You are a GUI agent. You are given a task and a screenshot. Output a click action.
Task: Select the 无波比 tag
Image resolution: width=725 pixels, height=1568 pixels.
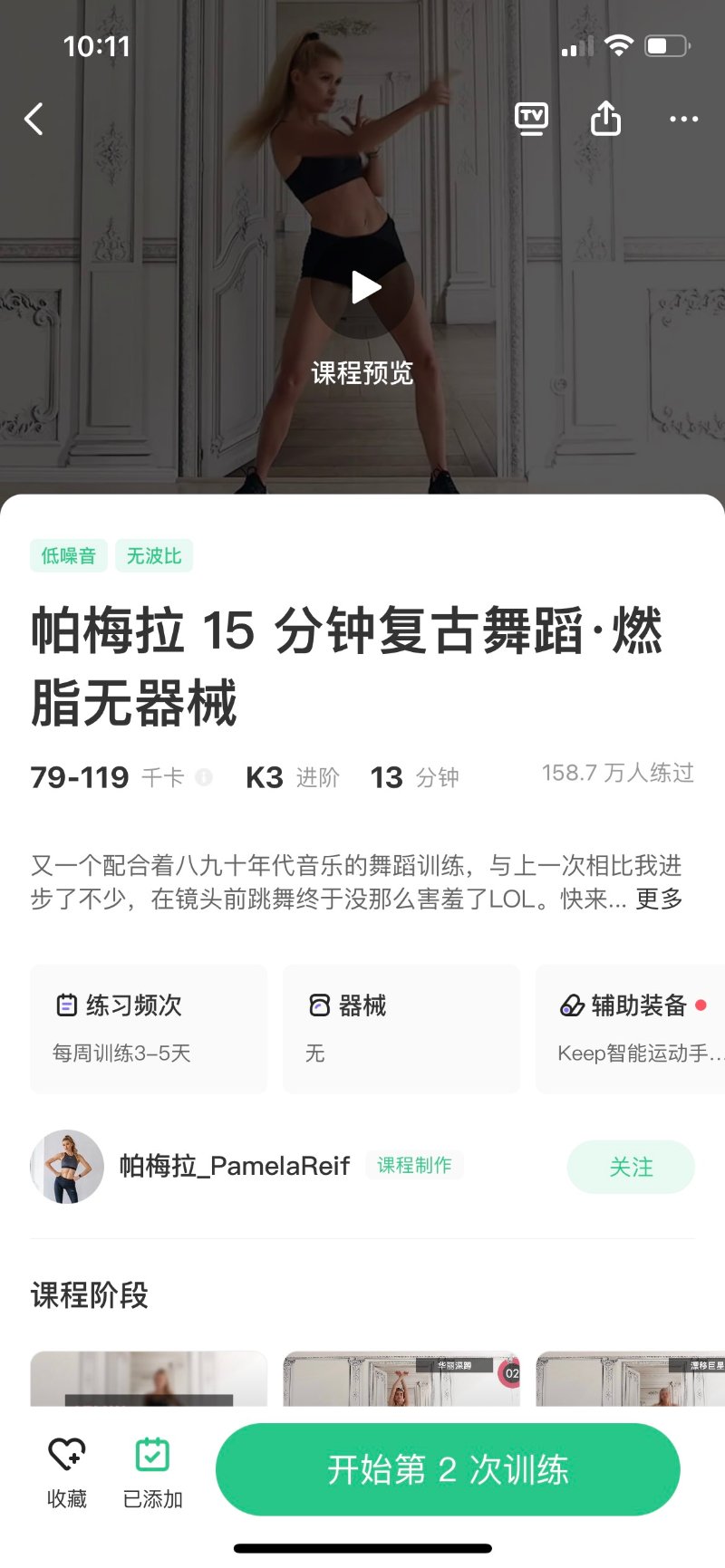154,555
